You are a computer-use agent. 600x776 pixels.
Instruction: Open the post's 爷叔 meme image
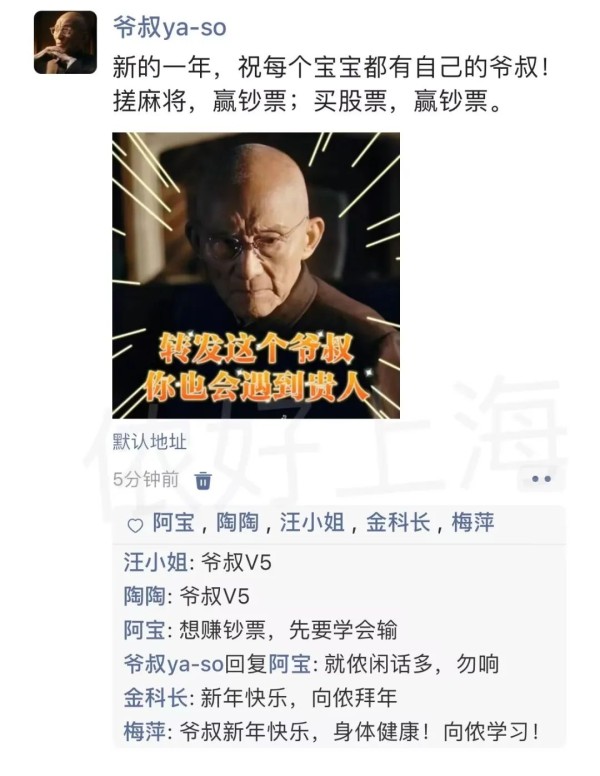256,275
